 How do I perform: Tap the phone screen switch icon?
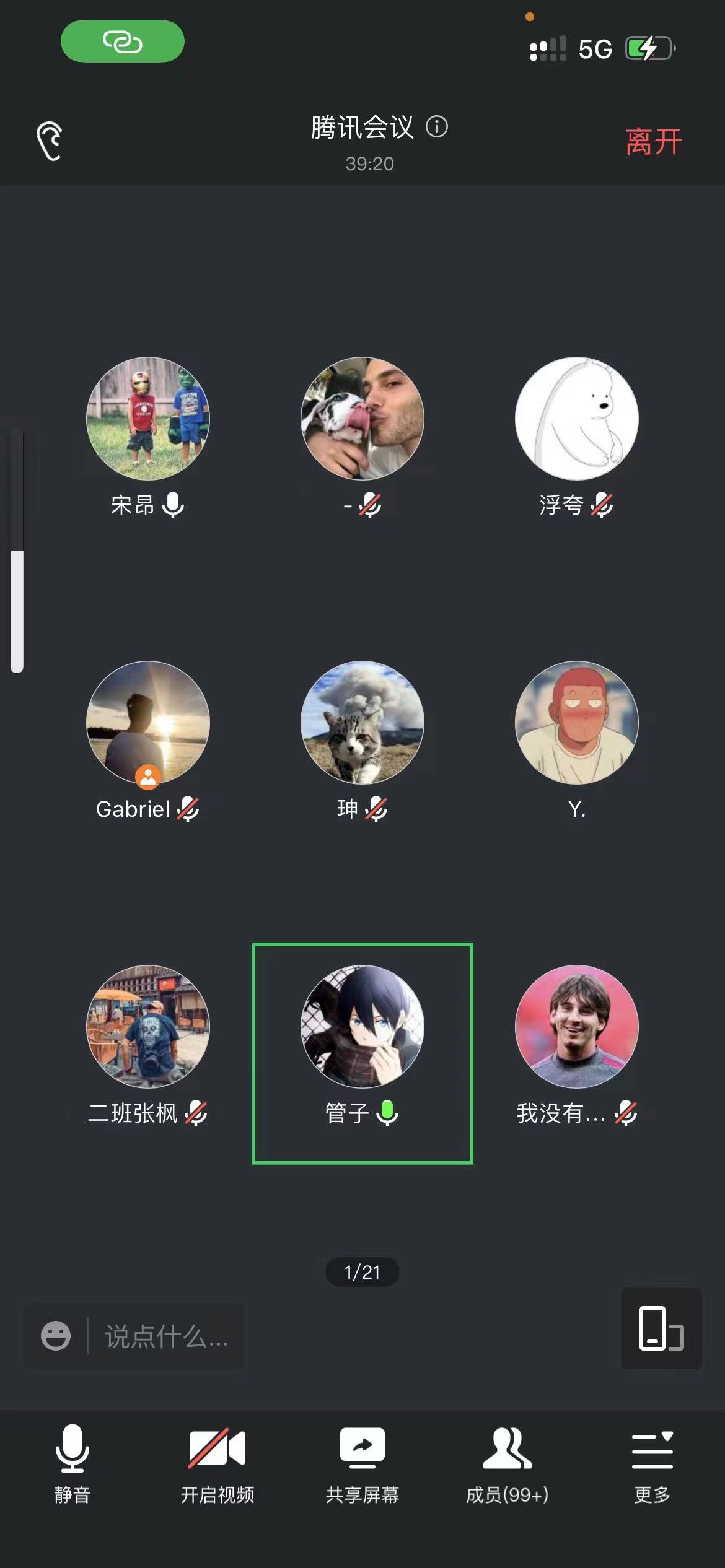tap(661, 1328)
